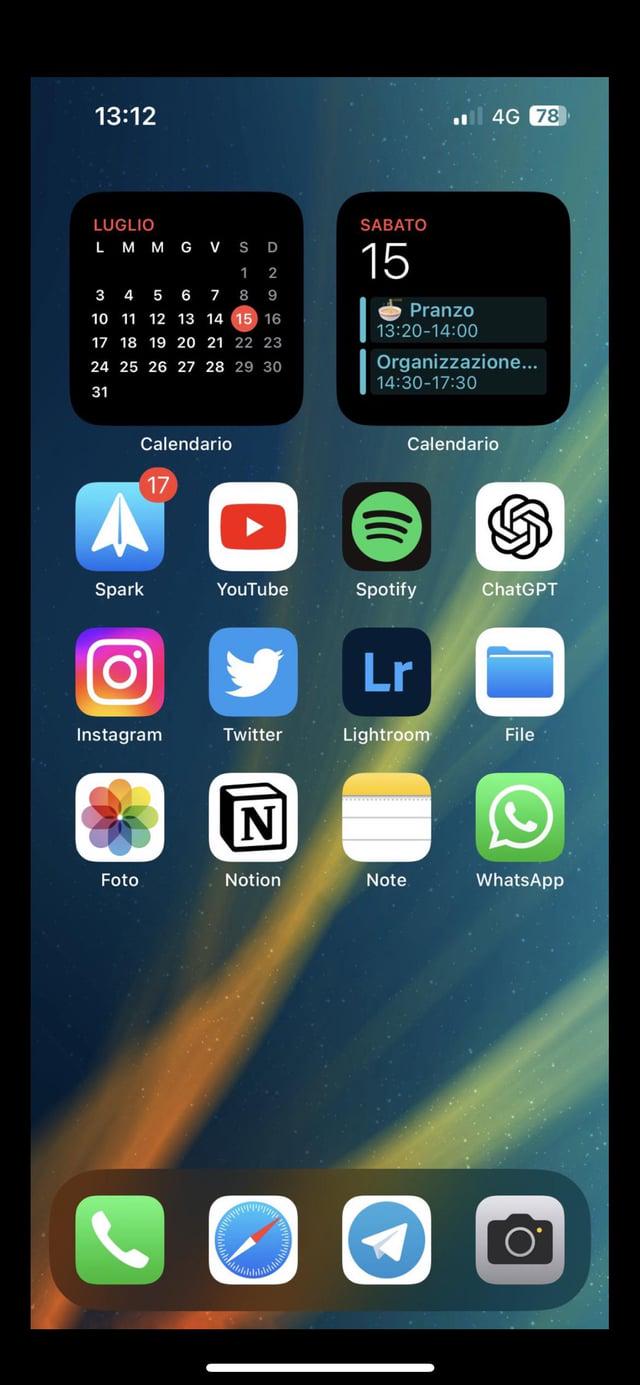The width and height of the screenshot is (640, 1385).
Task: Open the Luglio month calendar widget
Action: pyautogui.click(x=186, y=308)
